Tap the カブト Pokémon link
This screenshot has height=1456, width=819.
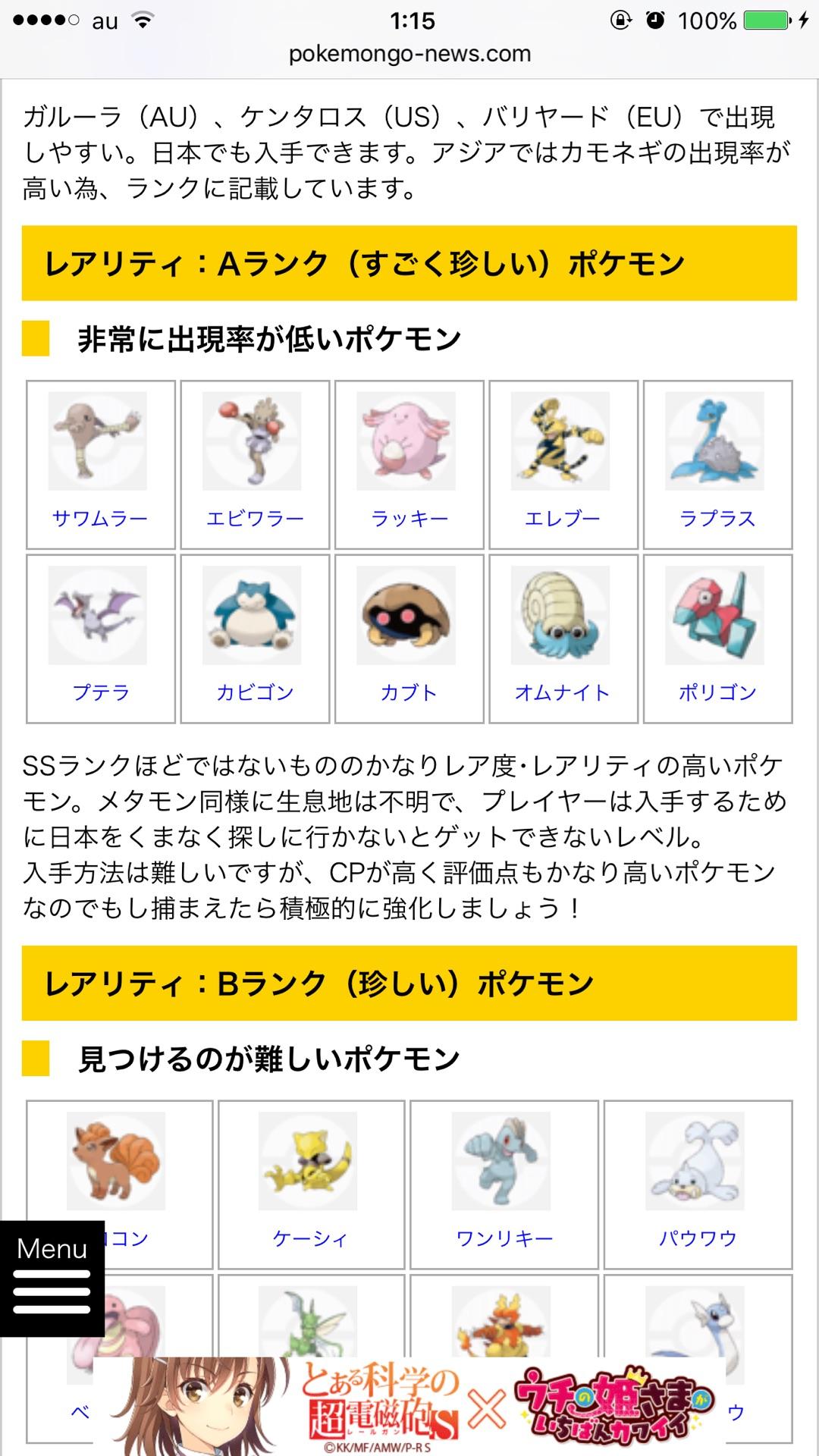click(409, 692)
